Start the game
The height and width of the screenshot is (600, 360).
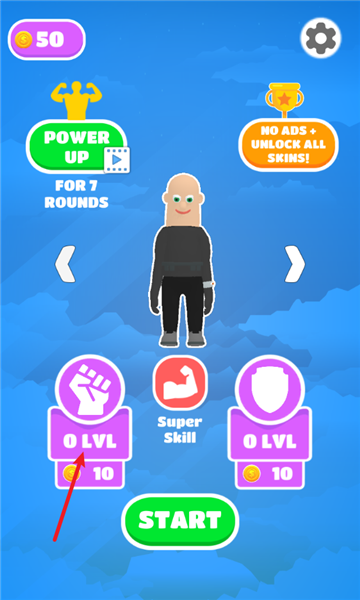coord(180,520)
